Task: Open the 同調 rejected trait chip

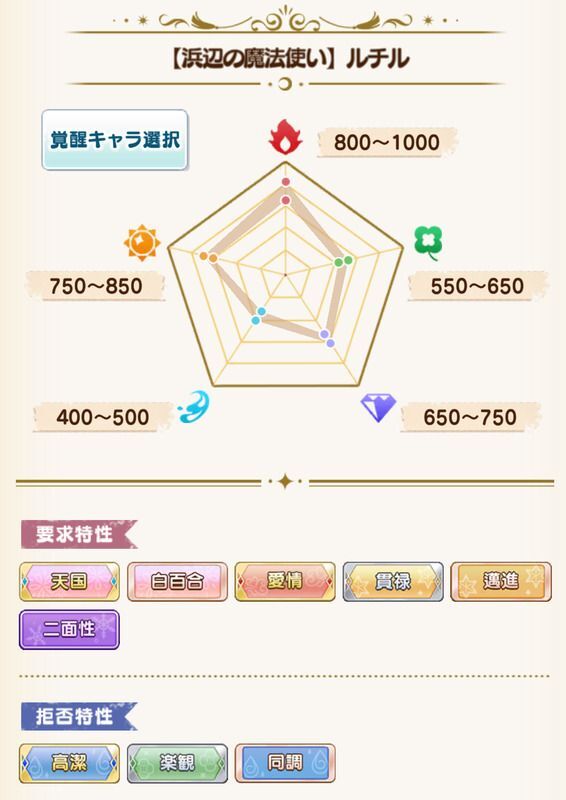Action: 285,763
